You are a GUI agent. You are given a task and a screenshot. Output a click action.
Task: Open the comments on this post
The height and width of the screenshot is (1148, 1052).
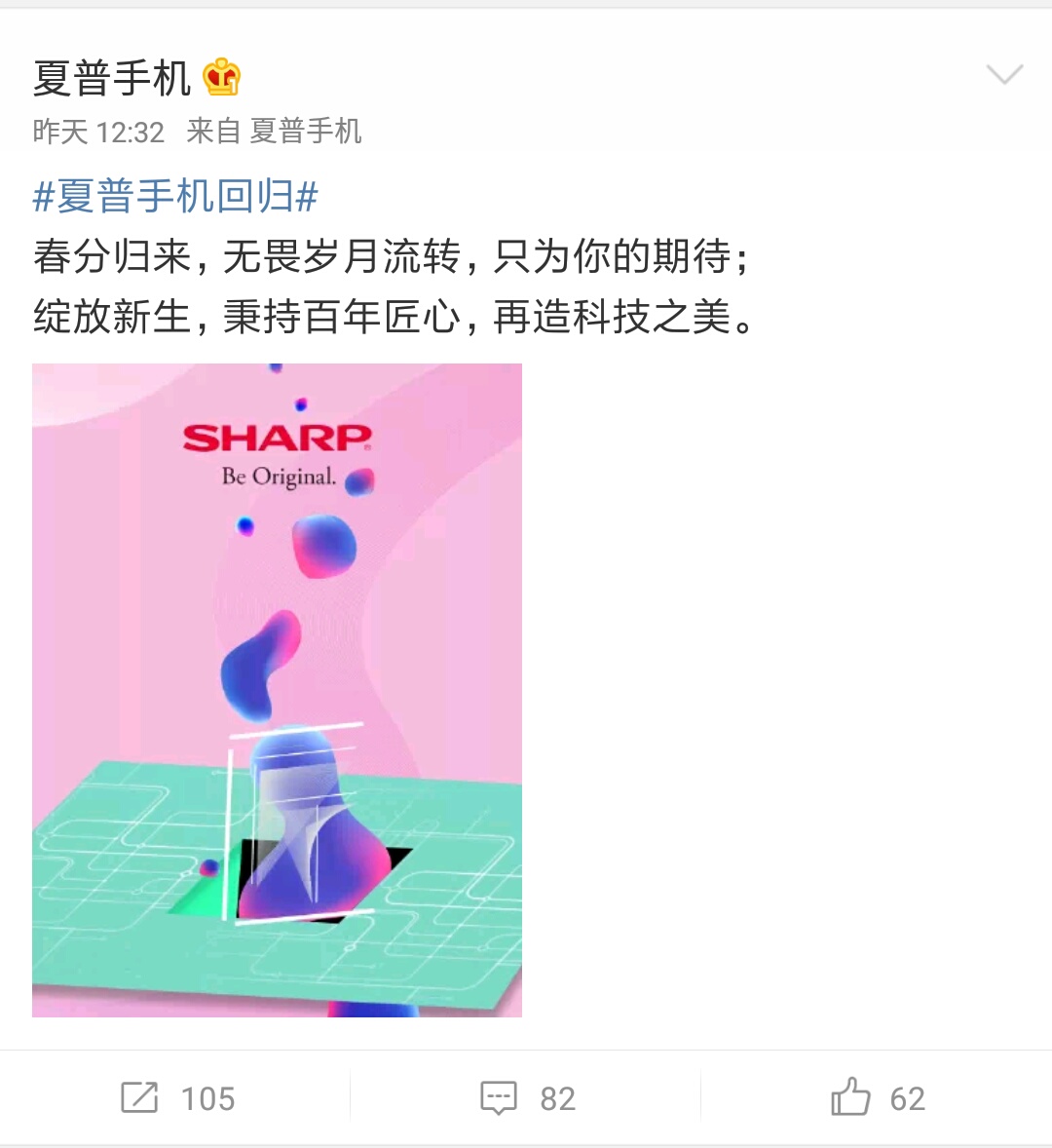coord(528,1098)
